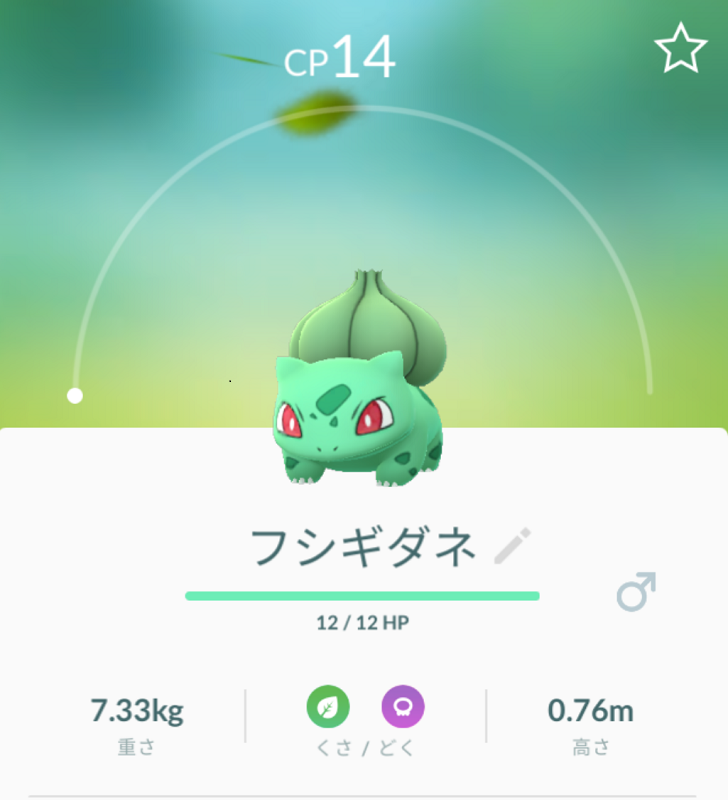The height and width of the screenshot is (800, 728).
Task: Mark フシギダネ as favorite with the star
Action: tap(680, 49)
